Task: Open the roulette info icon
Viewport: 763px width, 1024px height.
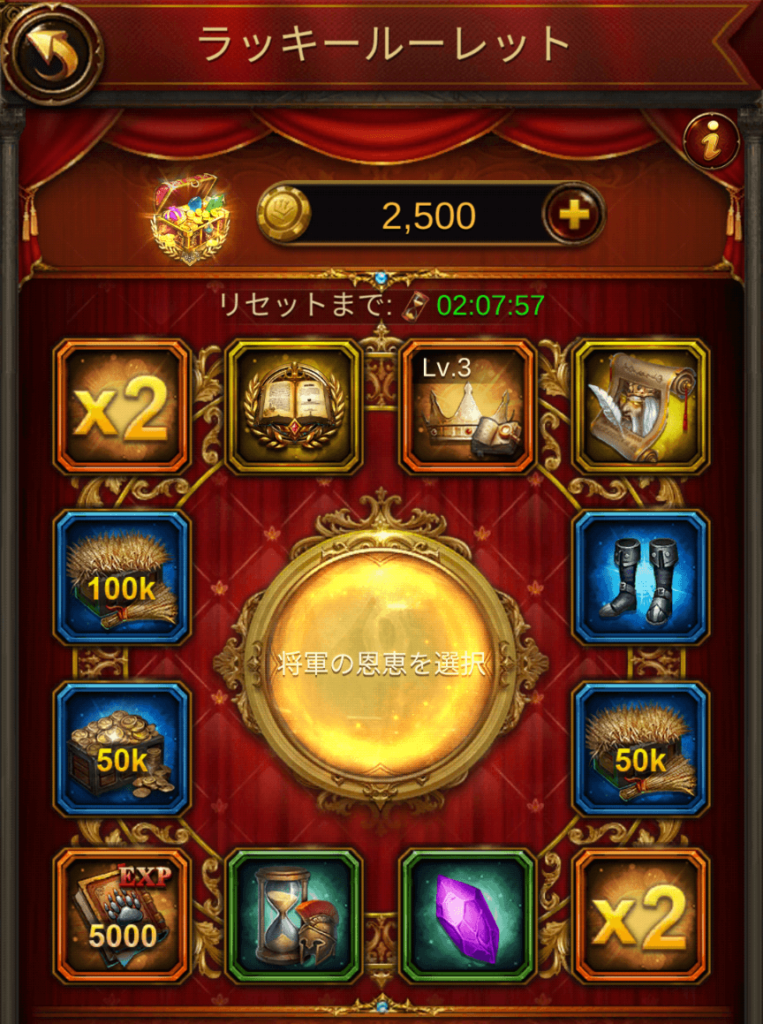Action: (x=711, y=140)
